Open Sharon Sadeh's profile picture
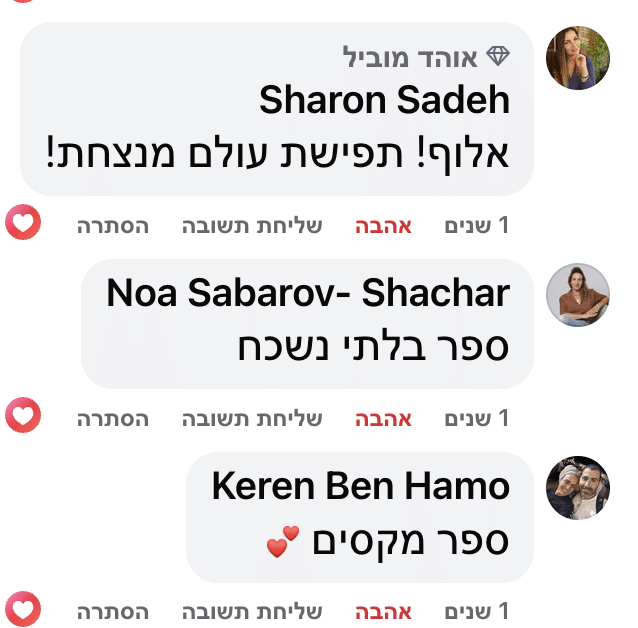Screen dimensions: 638x628 tap(577, 57)
